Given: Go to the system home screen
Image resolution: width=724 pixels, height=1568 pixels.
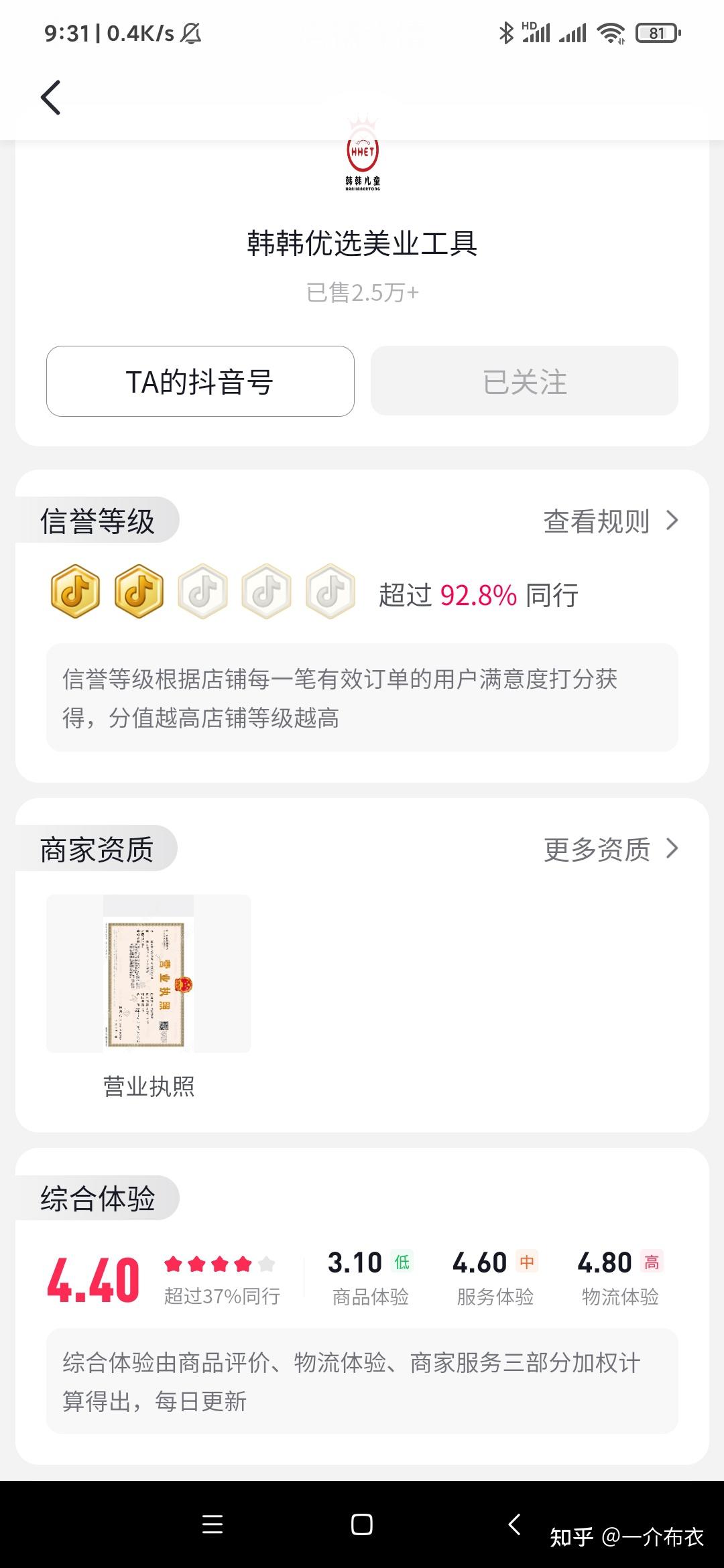Looking at the screenshot, I should (x=362, y=1524).
